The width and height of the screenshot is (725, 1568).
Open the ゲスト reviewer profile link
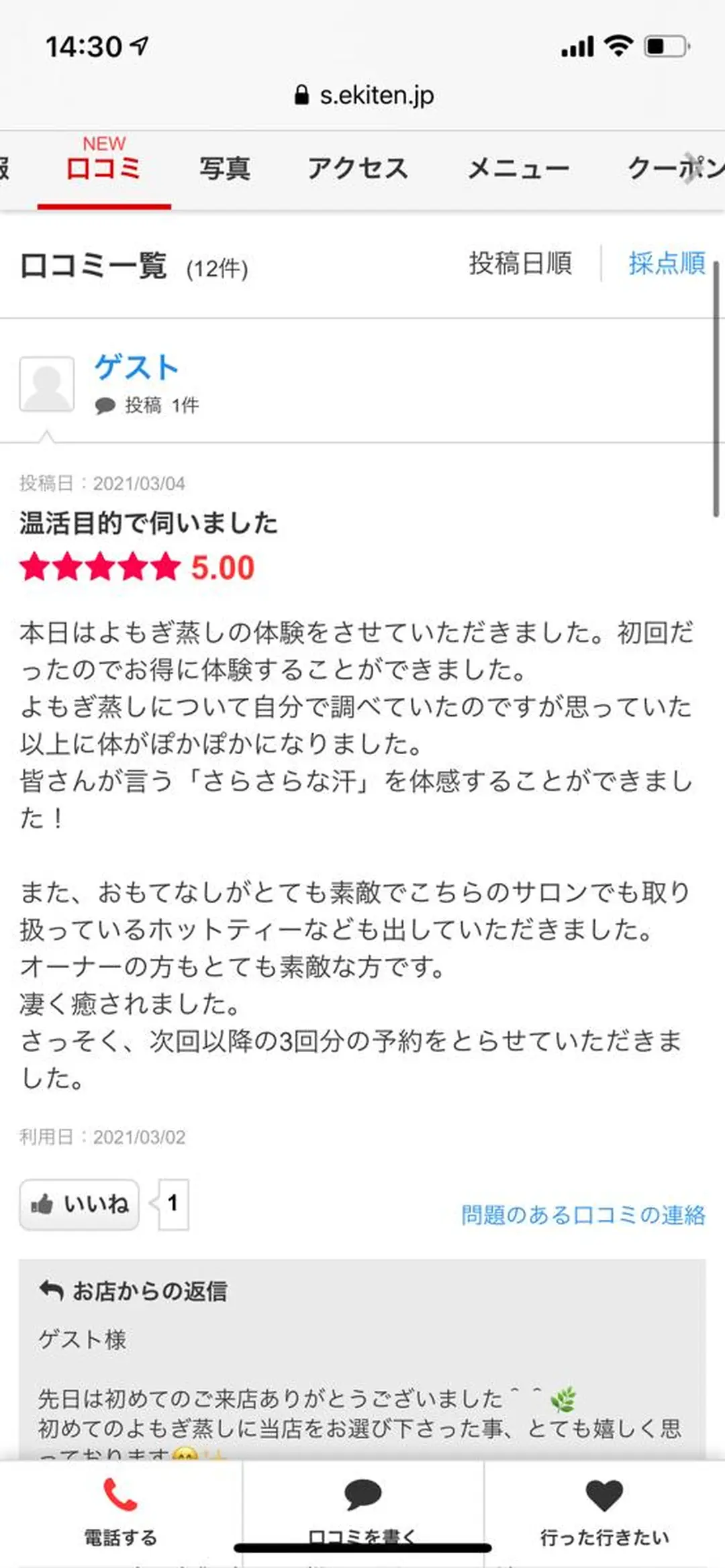pos(136,367)
